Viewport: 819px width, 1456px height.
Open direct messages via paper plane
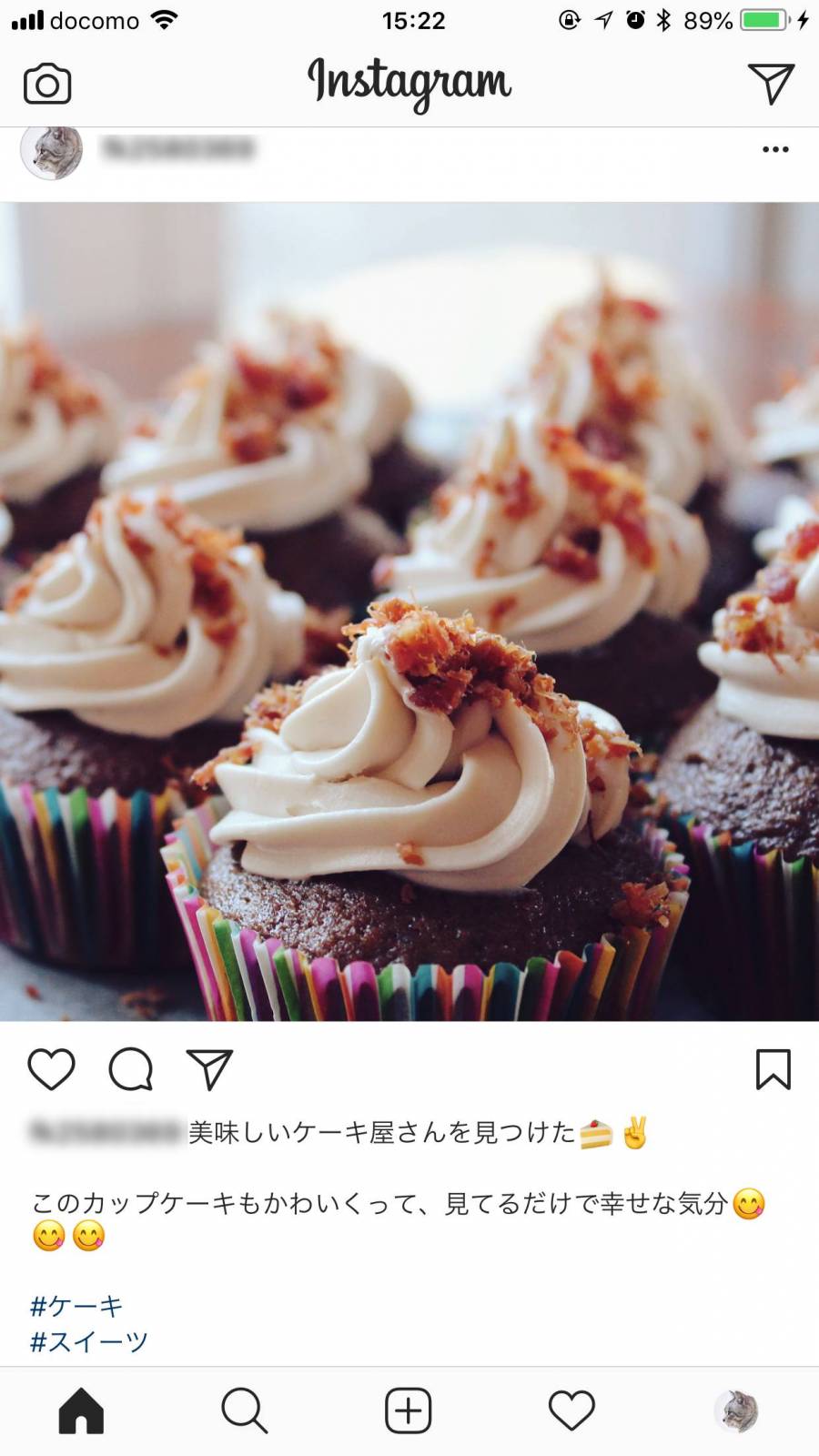[x=771, y=84]
